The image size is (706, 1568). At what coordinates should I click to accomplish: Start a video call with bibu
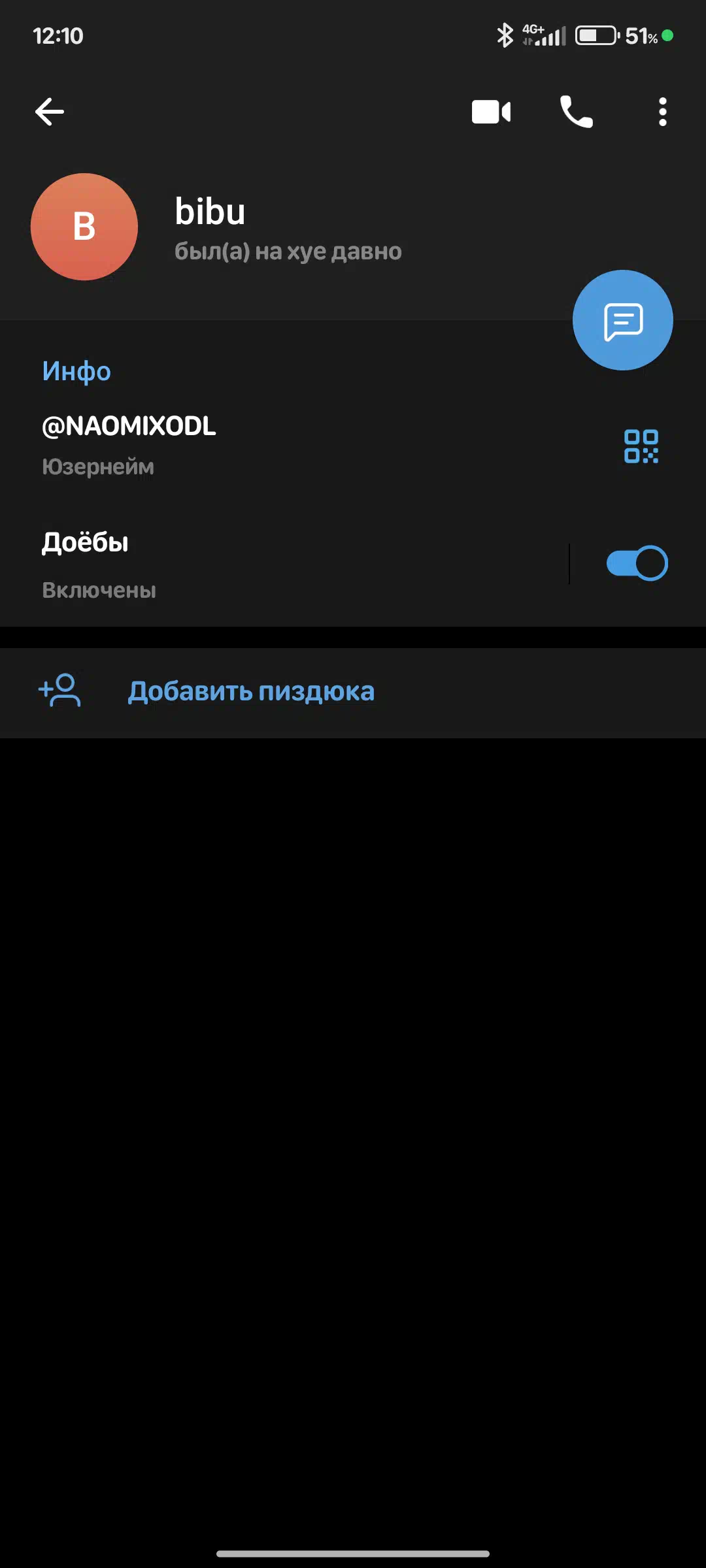point(491,112)
